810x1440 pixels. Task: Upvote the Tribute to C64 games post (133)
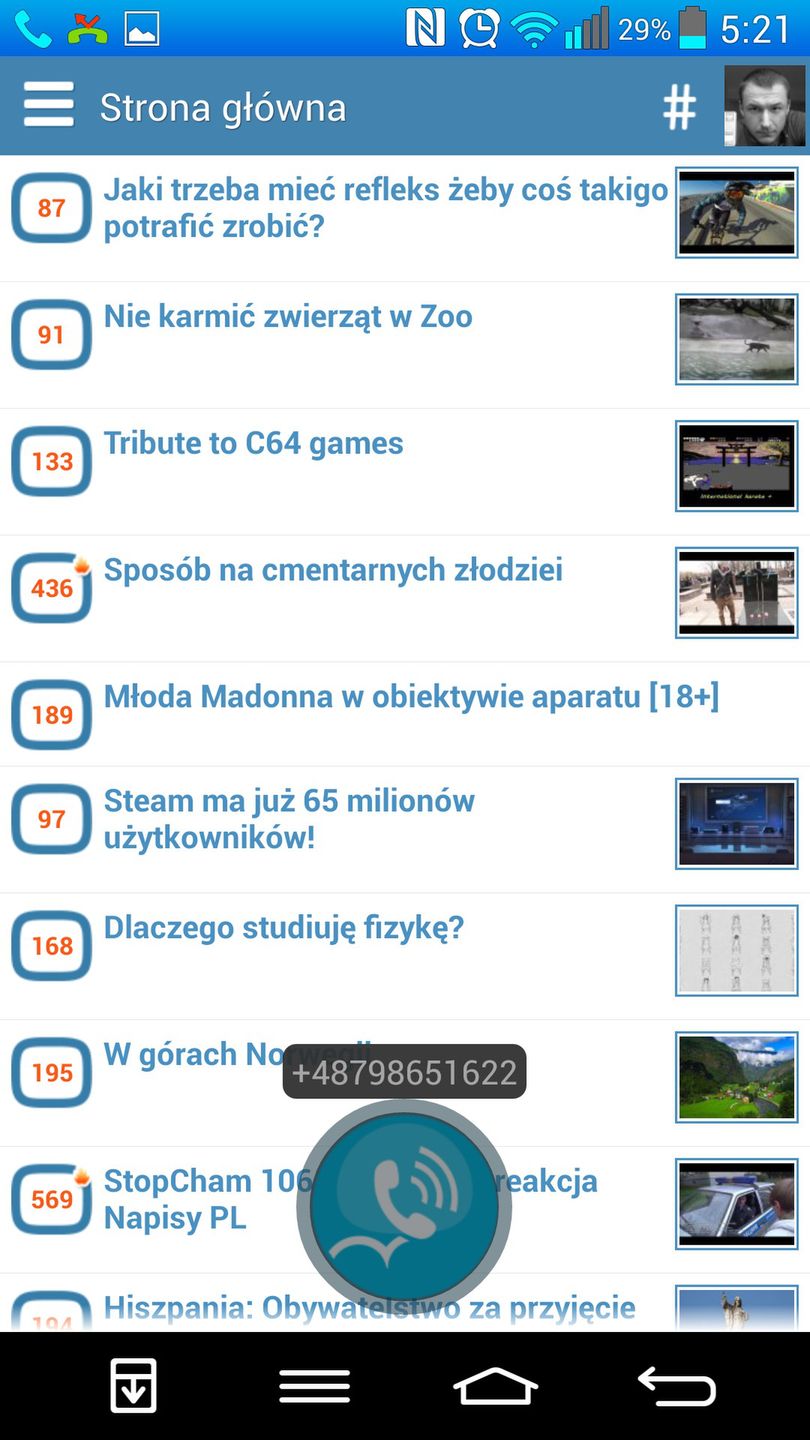coord(52,462)
